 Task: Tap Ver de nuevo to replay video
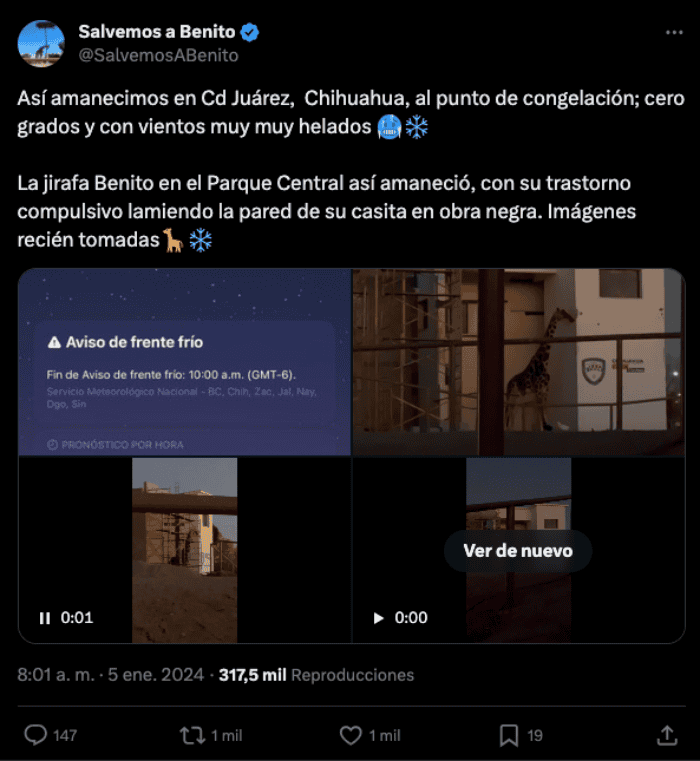(517, 551)
